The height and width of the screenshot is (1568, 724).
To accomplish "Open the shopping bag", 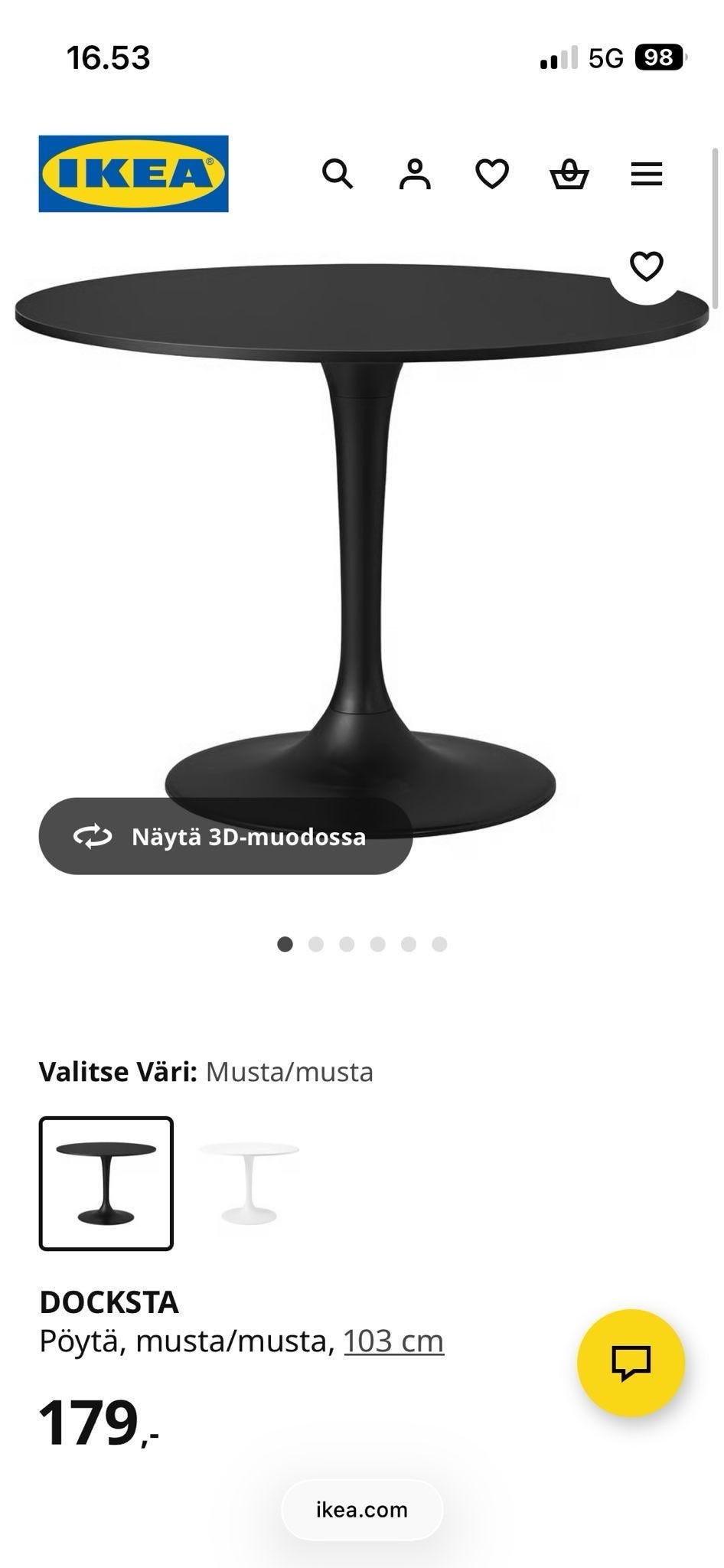I will (x=570, y=175).
